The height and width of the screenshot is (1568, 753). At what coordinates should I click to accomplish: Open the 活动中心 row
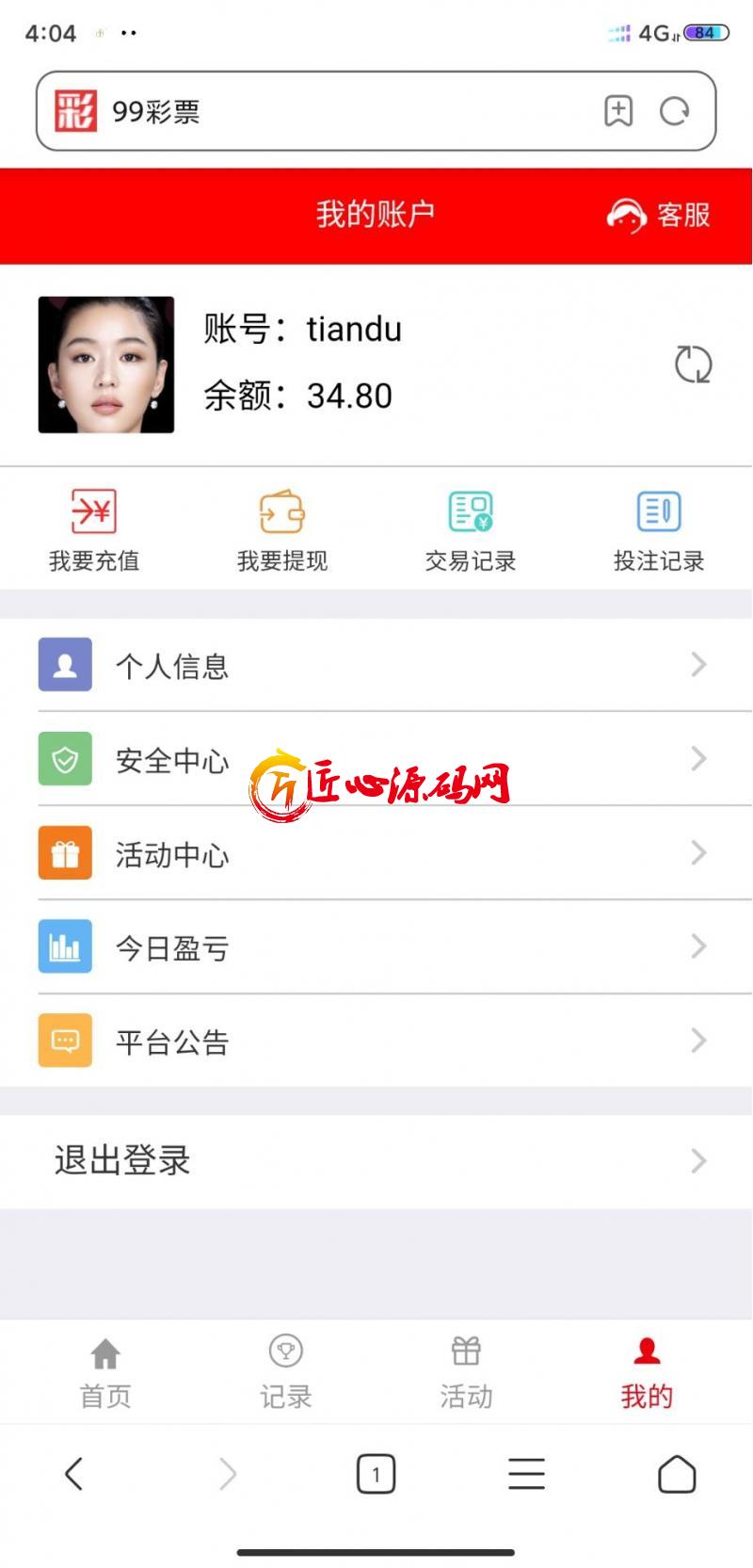click(376, 853)
